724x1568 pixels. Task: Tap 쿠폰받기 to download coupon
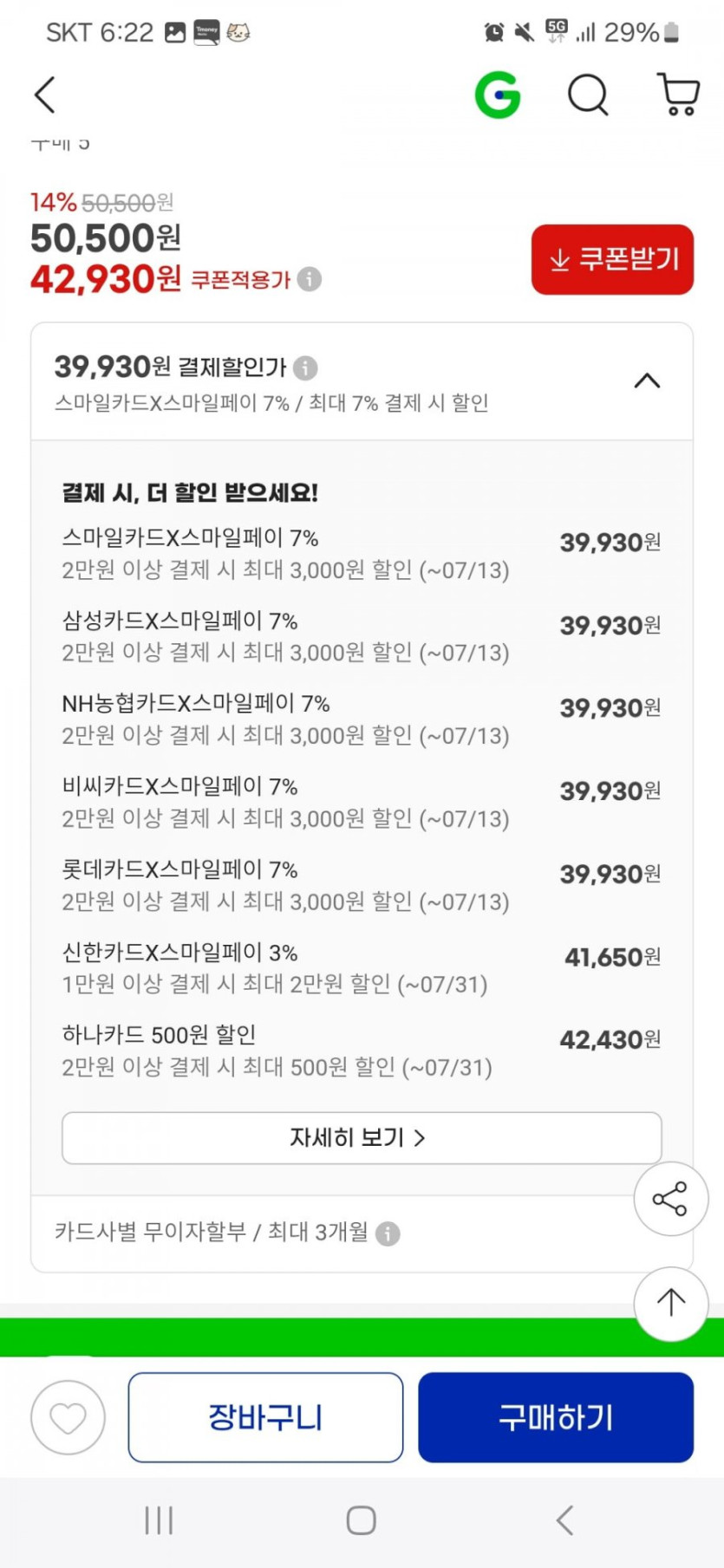pos(612,259)
